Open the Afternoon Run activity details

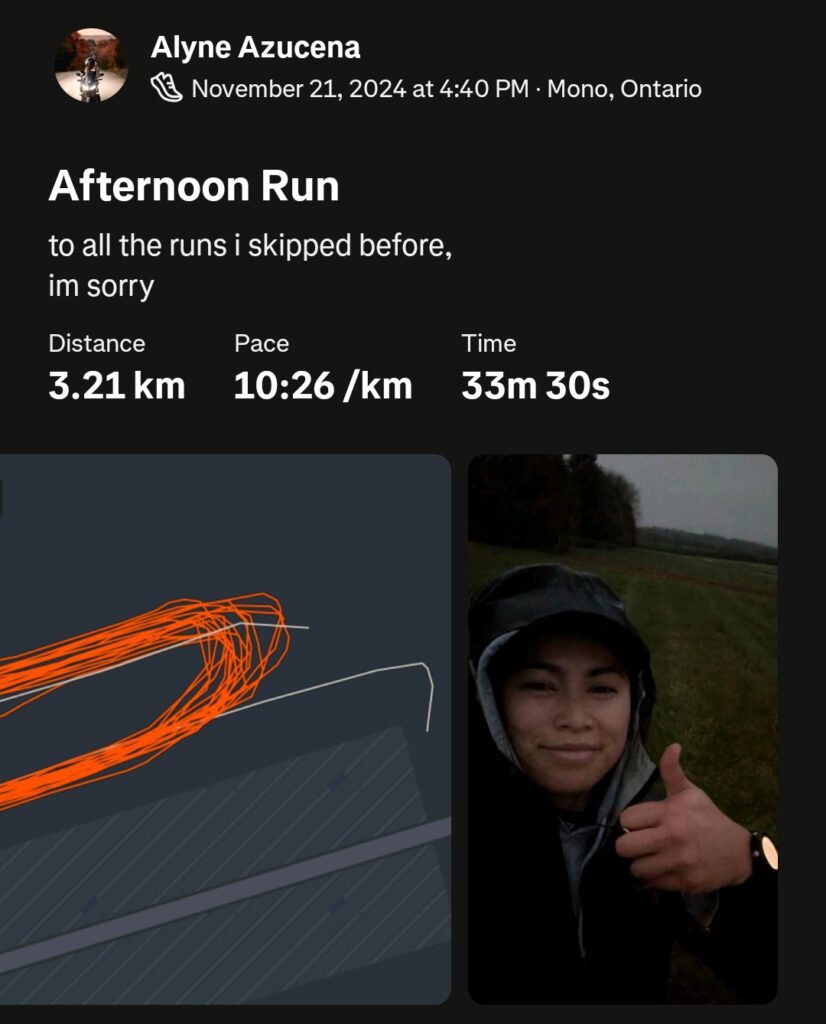coord(194,187)
